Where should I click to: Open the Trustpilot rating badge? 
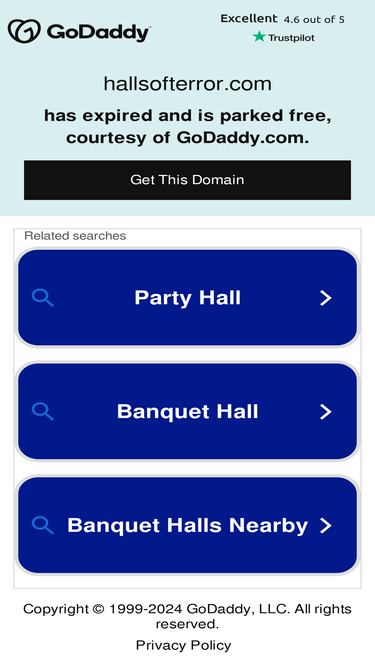(x=283, y=28)
